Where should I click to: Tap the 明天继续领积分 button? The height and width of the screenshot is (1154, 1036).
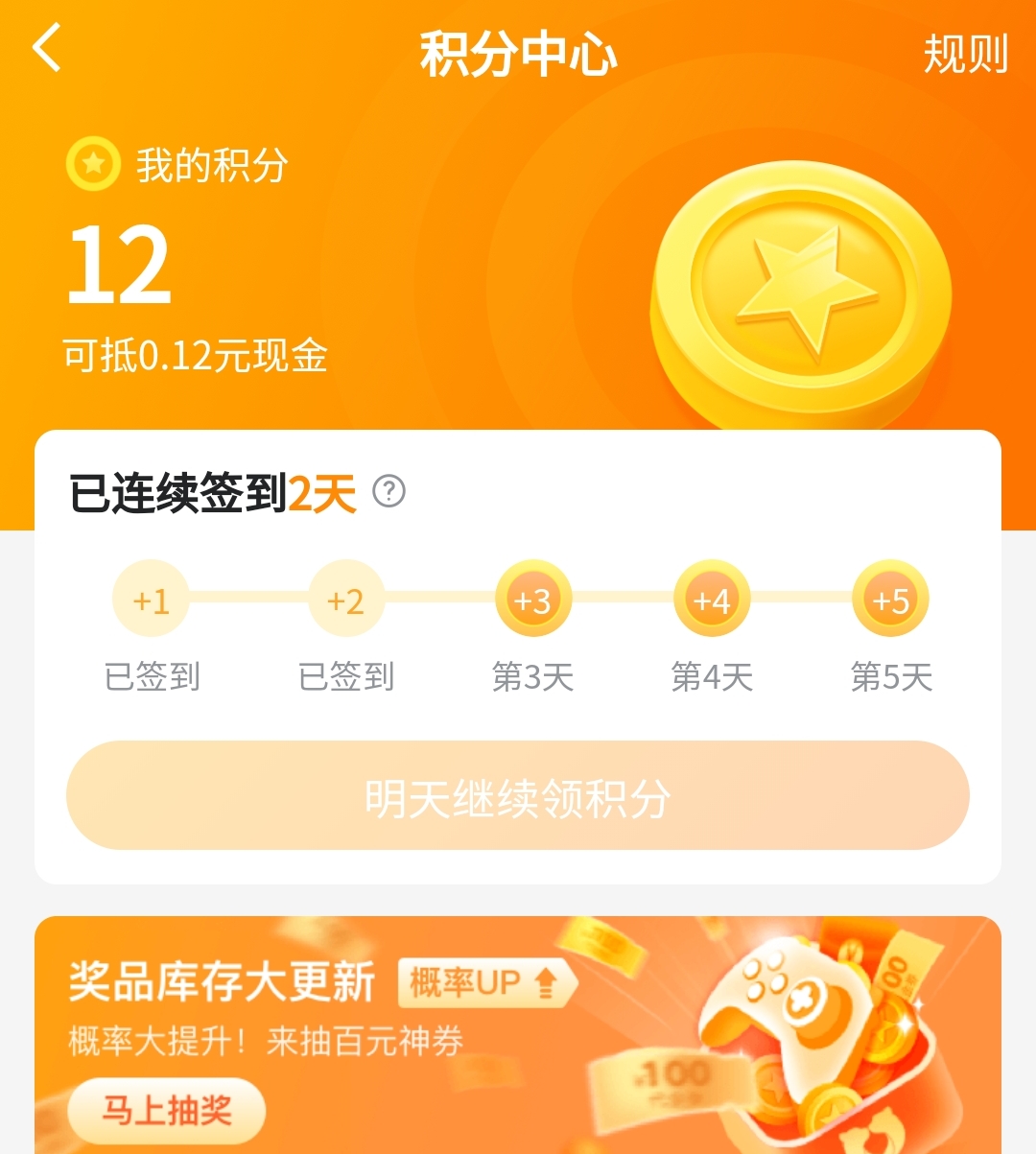[518, 795]
